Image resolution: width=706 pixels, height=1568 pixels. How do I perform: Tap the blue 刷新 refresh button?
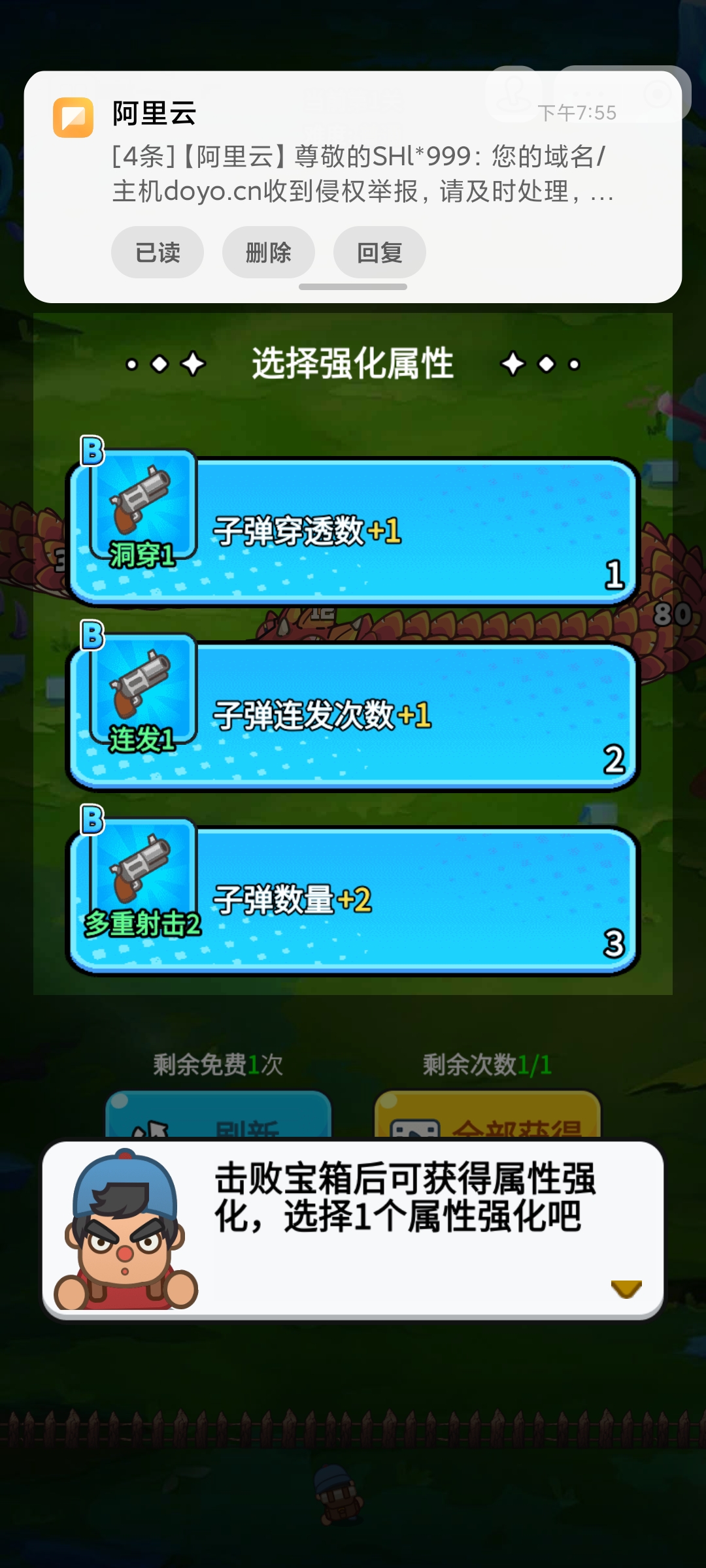pyautogui.click(x=218, y=1116)
